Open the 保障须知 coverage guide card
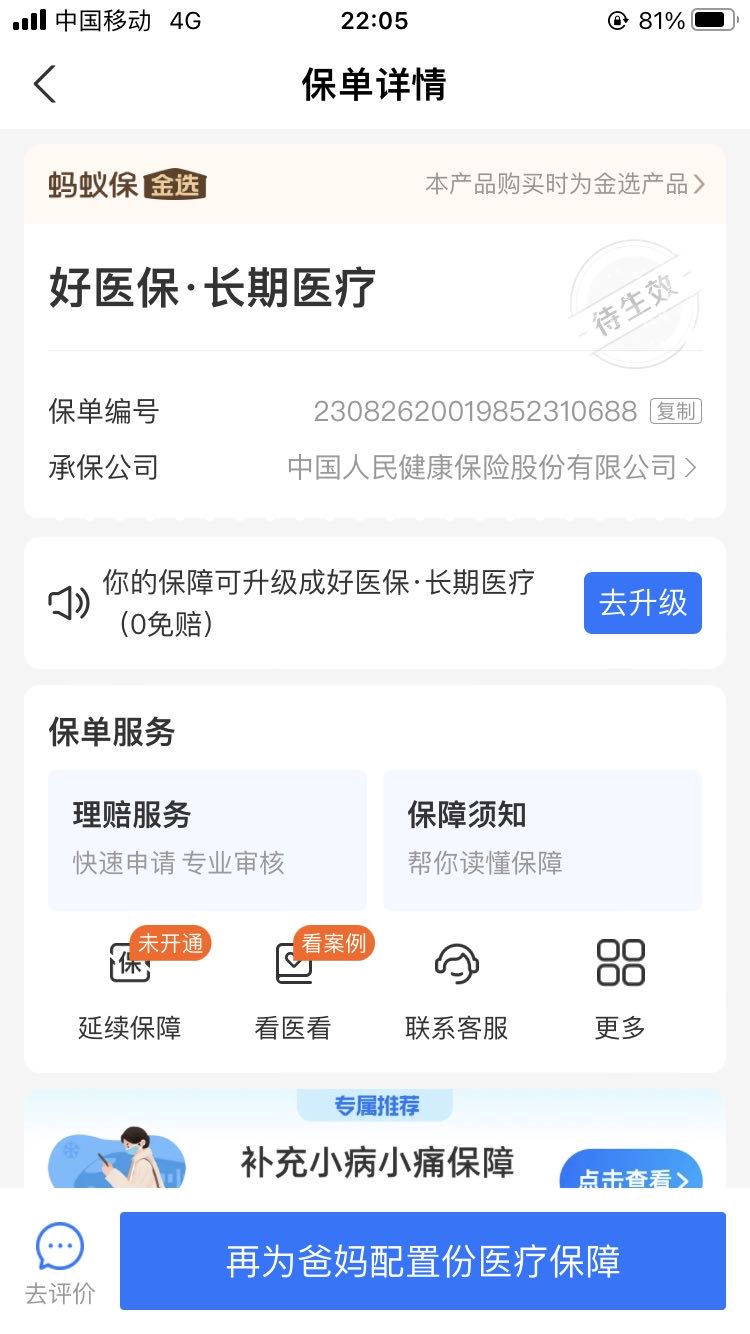The height and width of the screenshot is (1334, 750). pos(542,839)
